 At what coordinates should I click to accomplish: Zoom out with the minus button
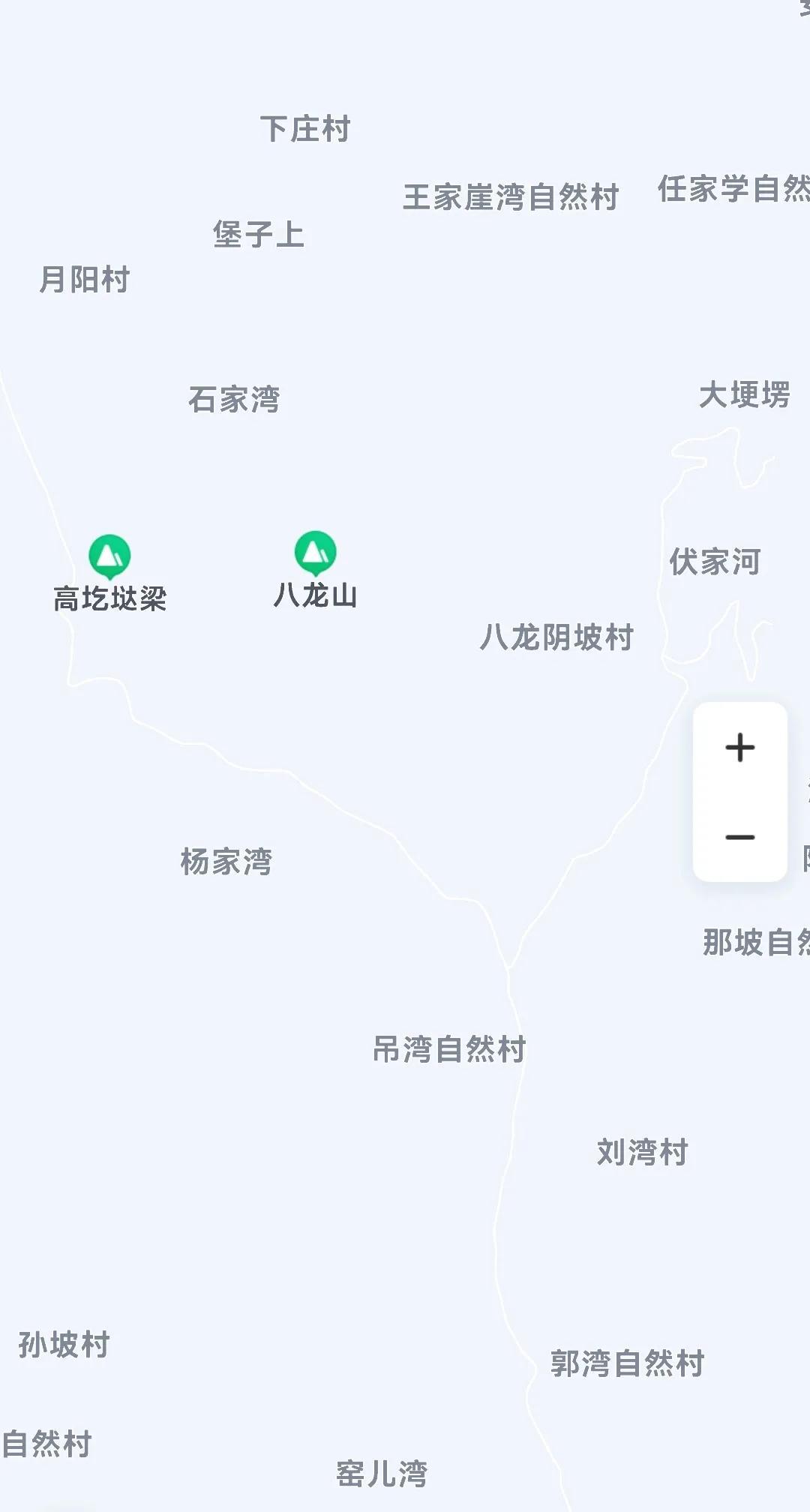739,837
